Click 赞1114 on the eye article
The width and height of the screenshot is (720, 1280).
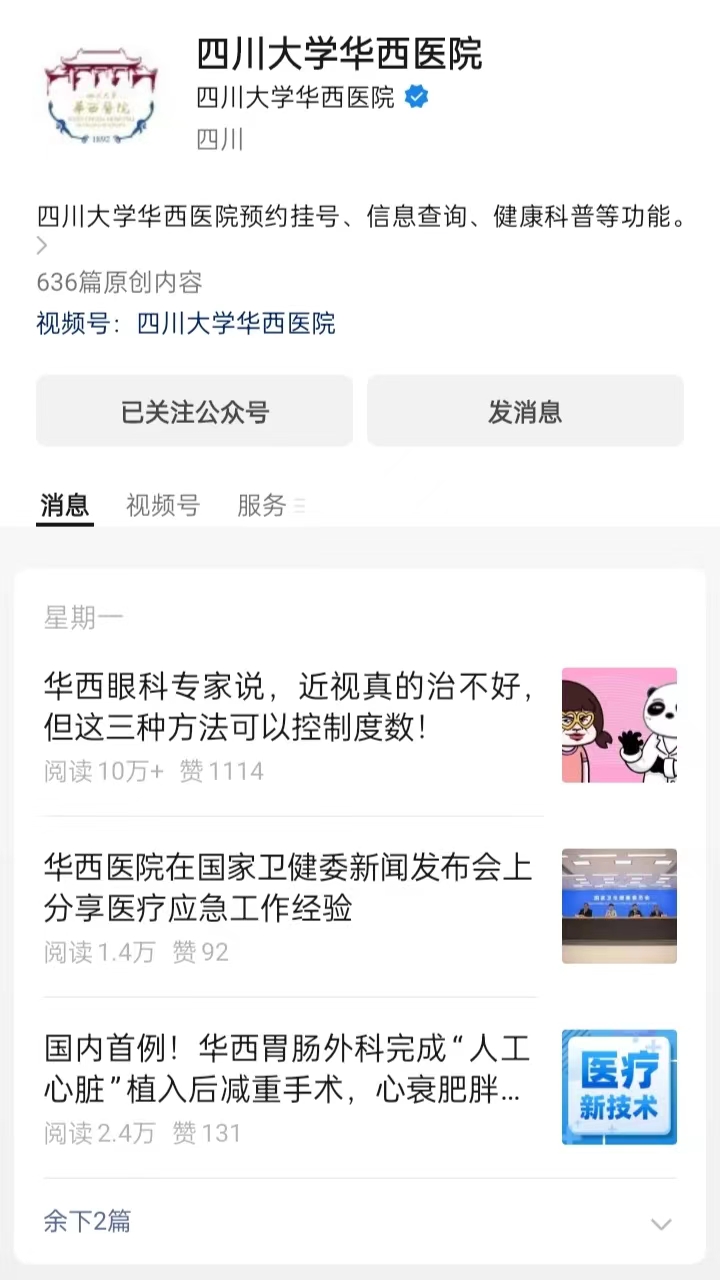[x=222, y=771]
